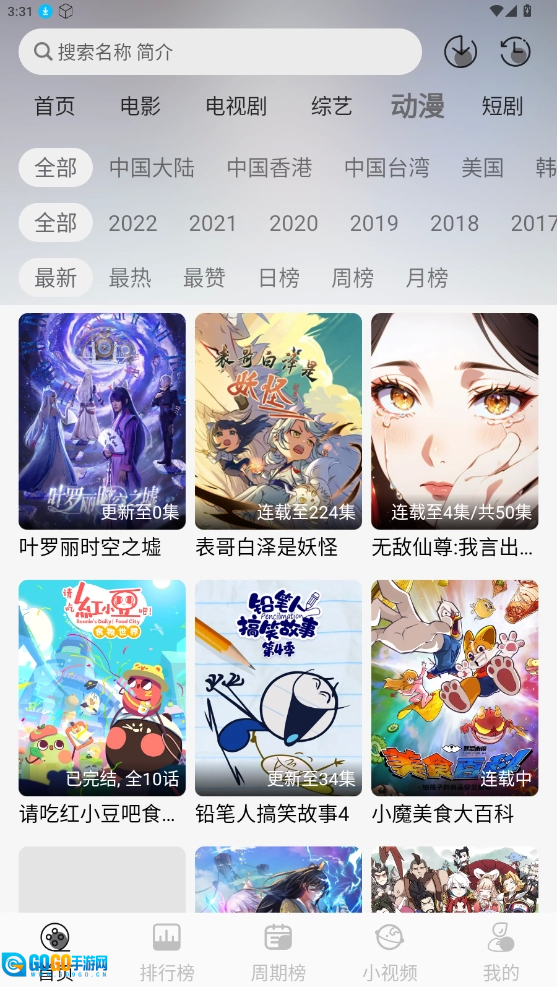Open the anime 表哥白泽是妖怪
The height and width of the screenshot is (987, 557).
point(278,436)
